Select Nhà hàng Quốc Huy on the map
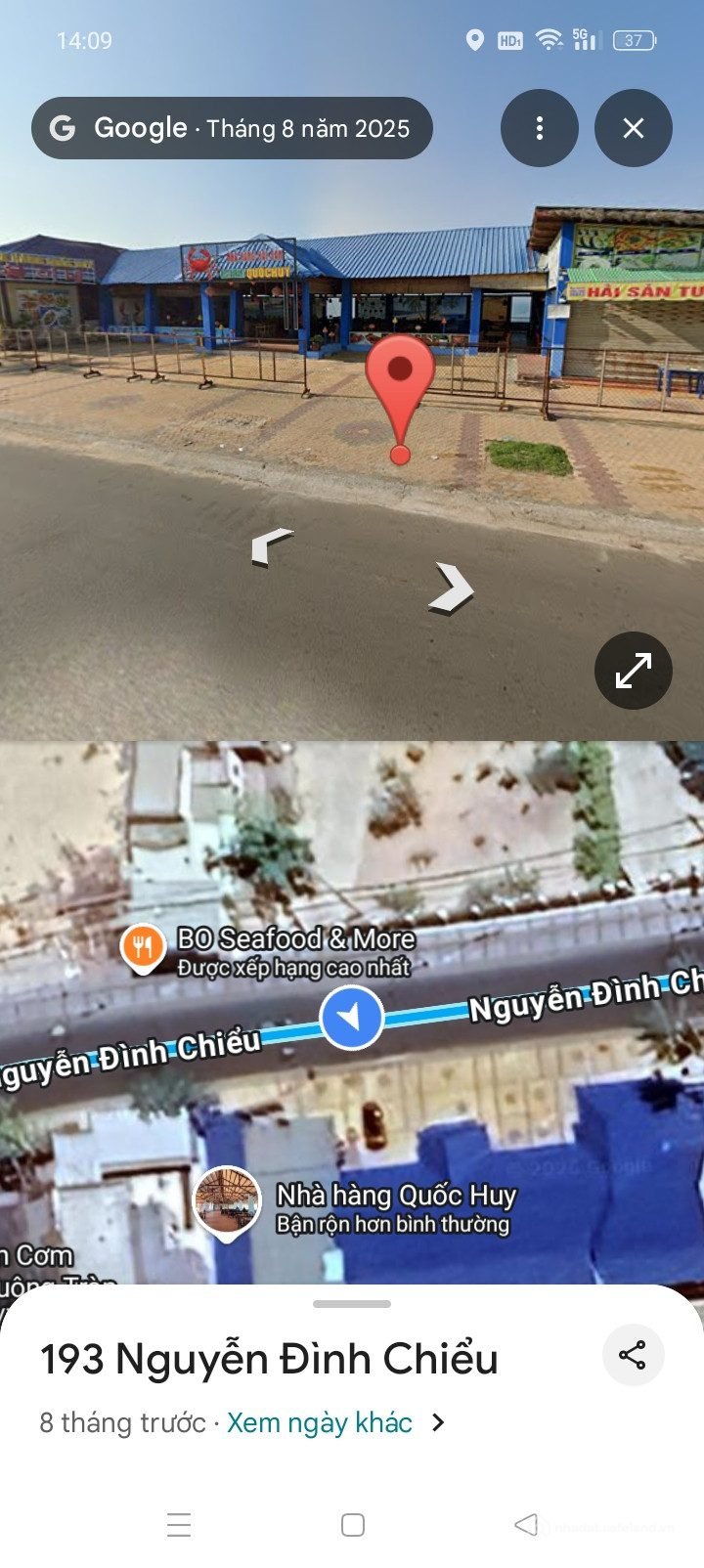The image size is (704, 1568). (227, 1202)
